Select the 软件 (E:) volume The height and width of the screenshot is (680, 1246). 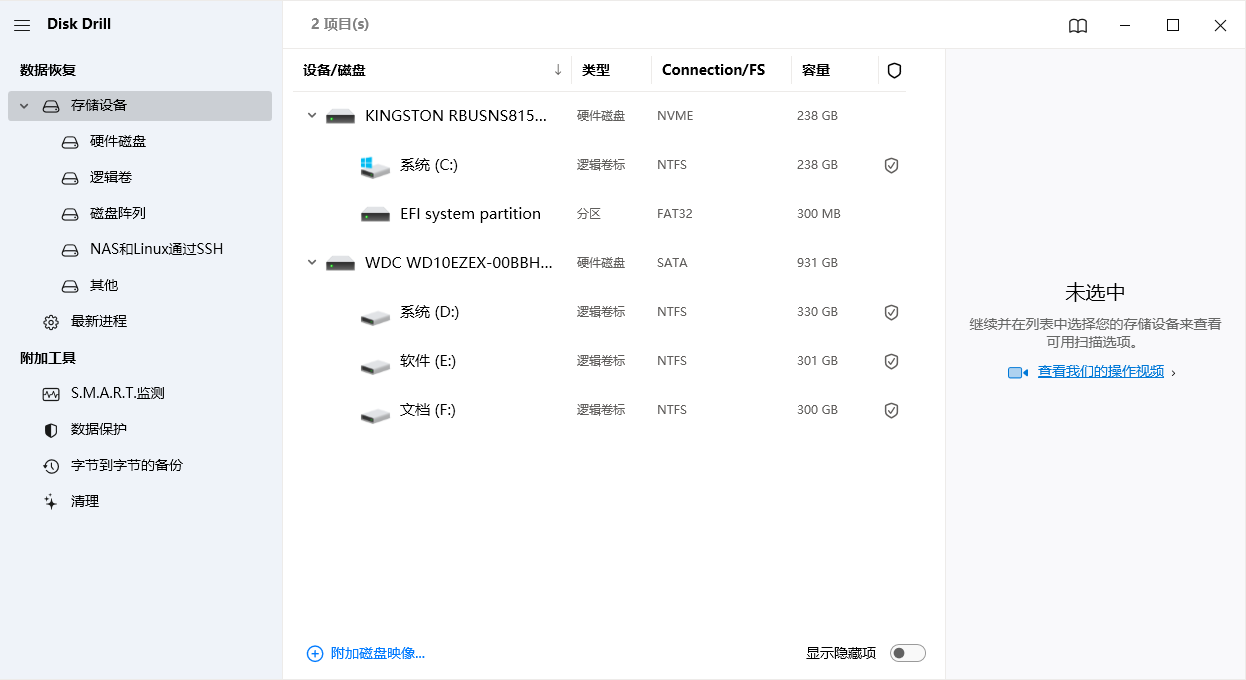427,361
